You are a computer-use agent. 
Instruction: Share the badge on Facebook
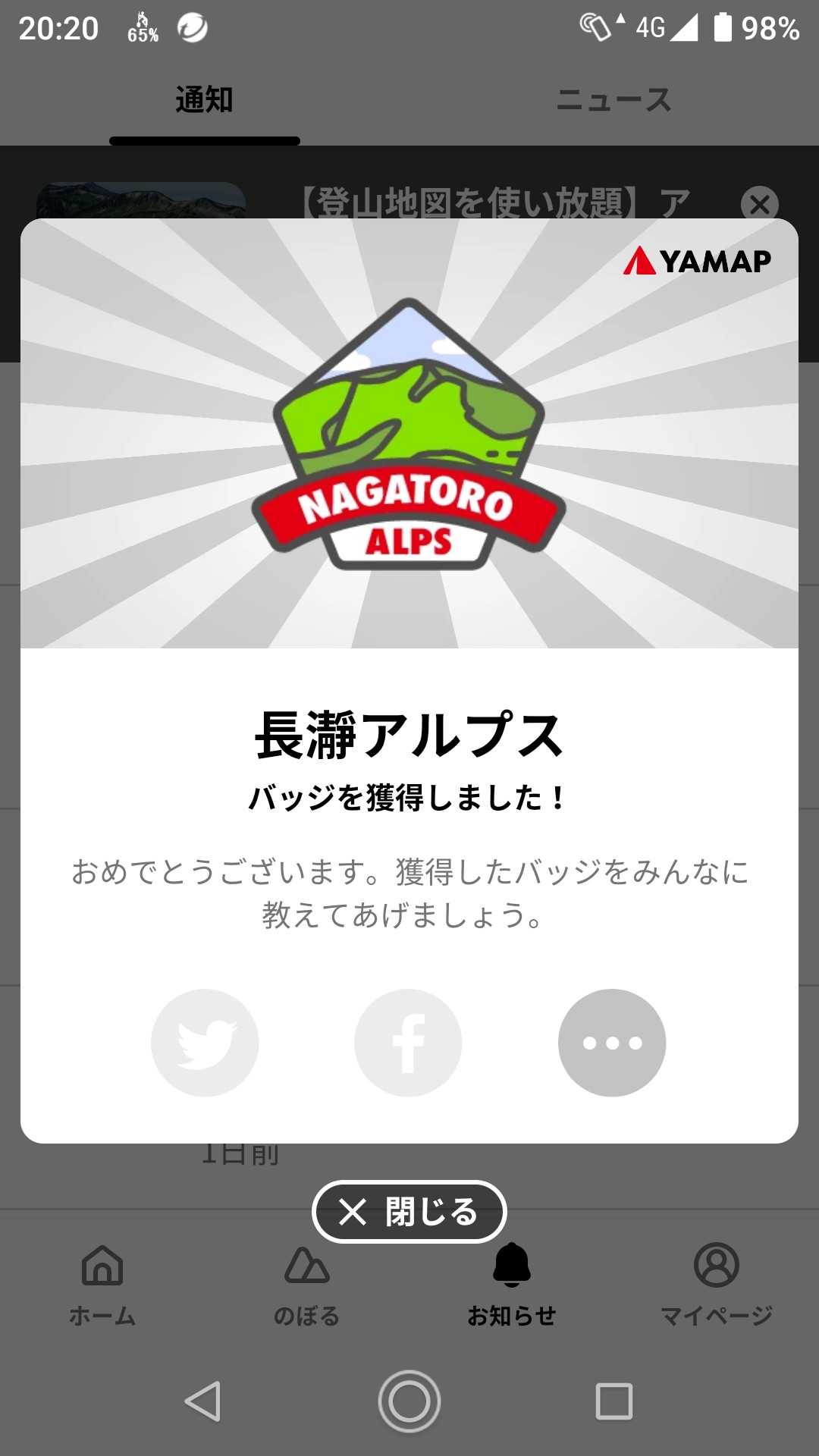point(408,1043)
